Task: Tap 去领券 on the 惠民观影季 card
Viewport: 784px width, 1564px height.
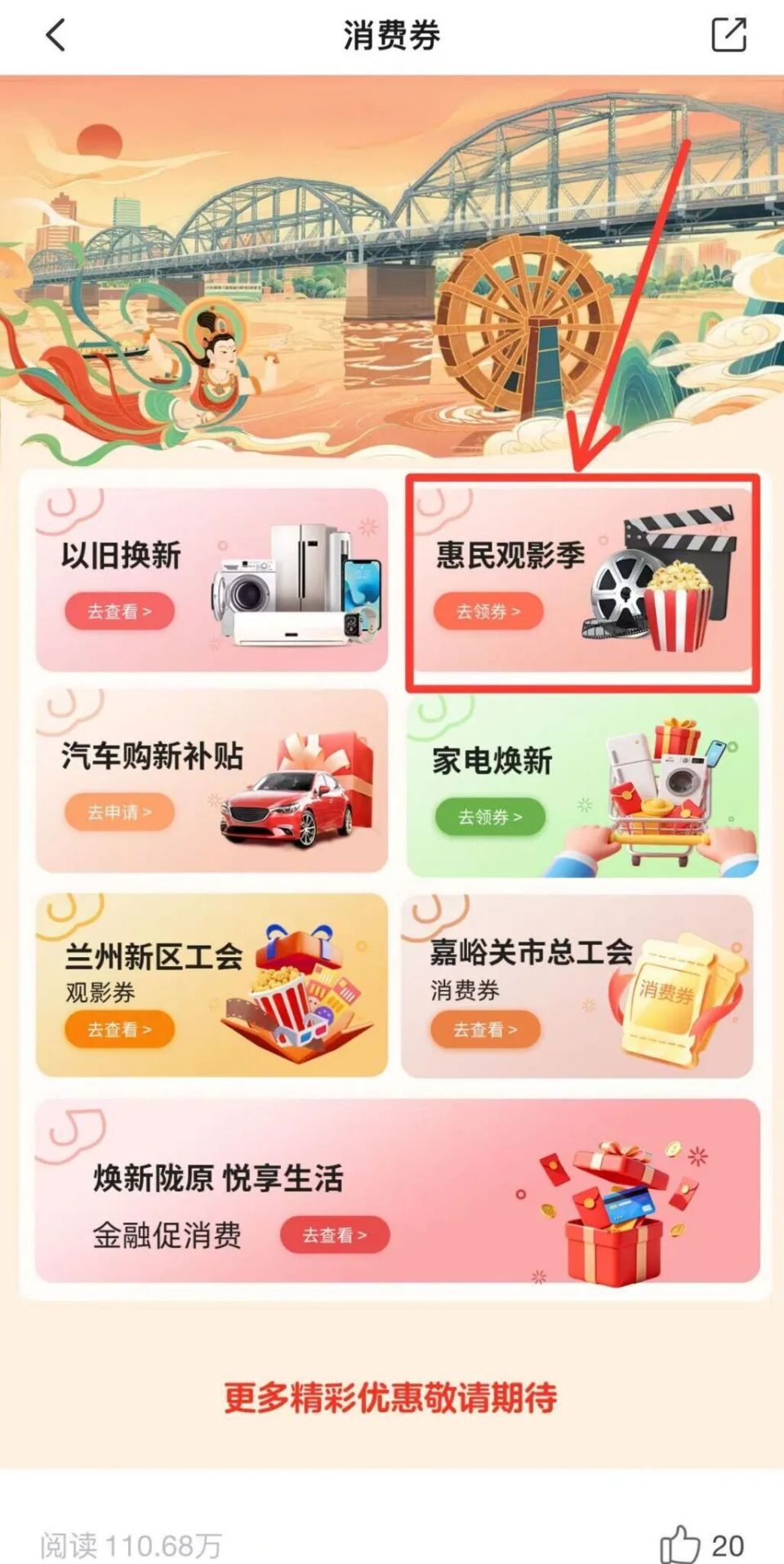Action: (487, 609)
